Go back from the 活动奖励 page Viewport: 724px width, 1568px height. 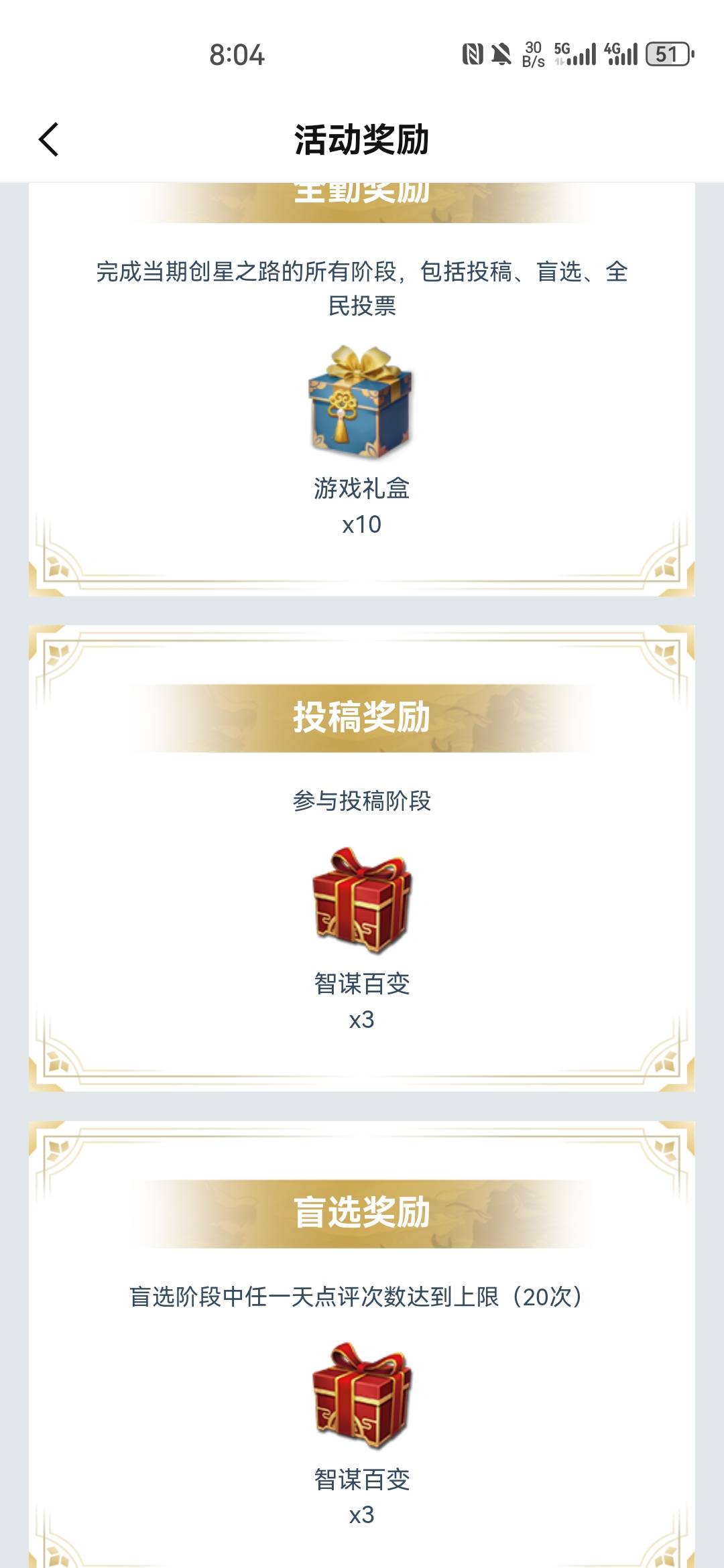[49, 139]
